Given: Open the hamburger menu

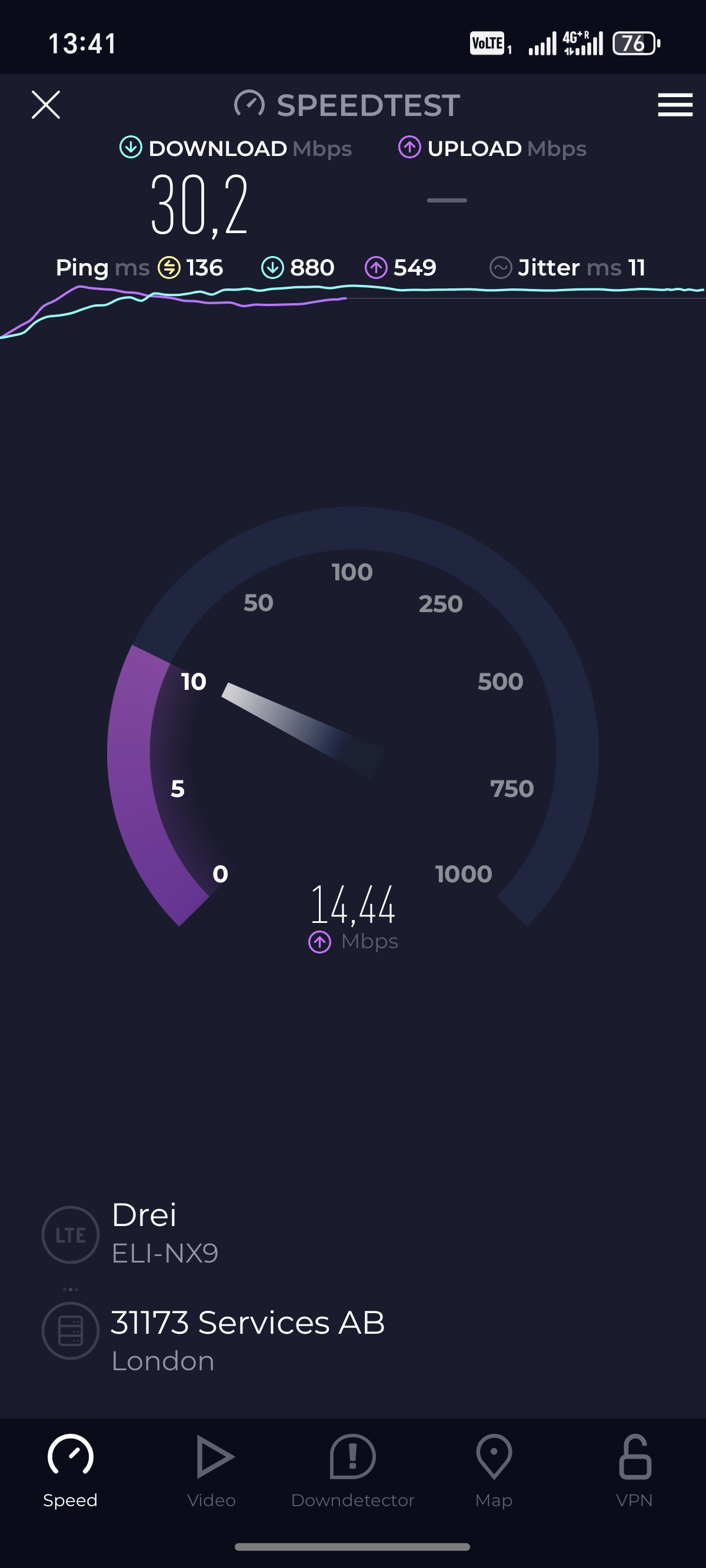Looking at the screenshot, I should (x=675, y=105).
